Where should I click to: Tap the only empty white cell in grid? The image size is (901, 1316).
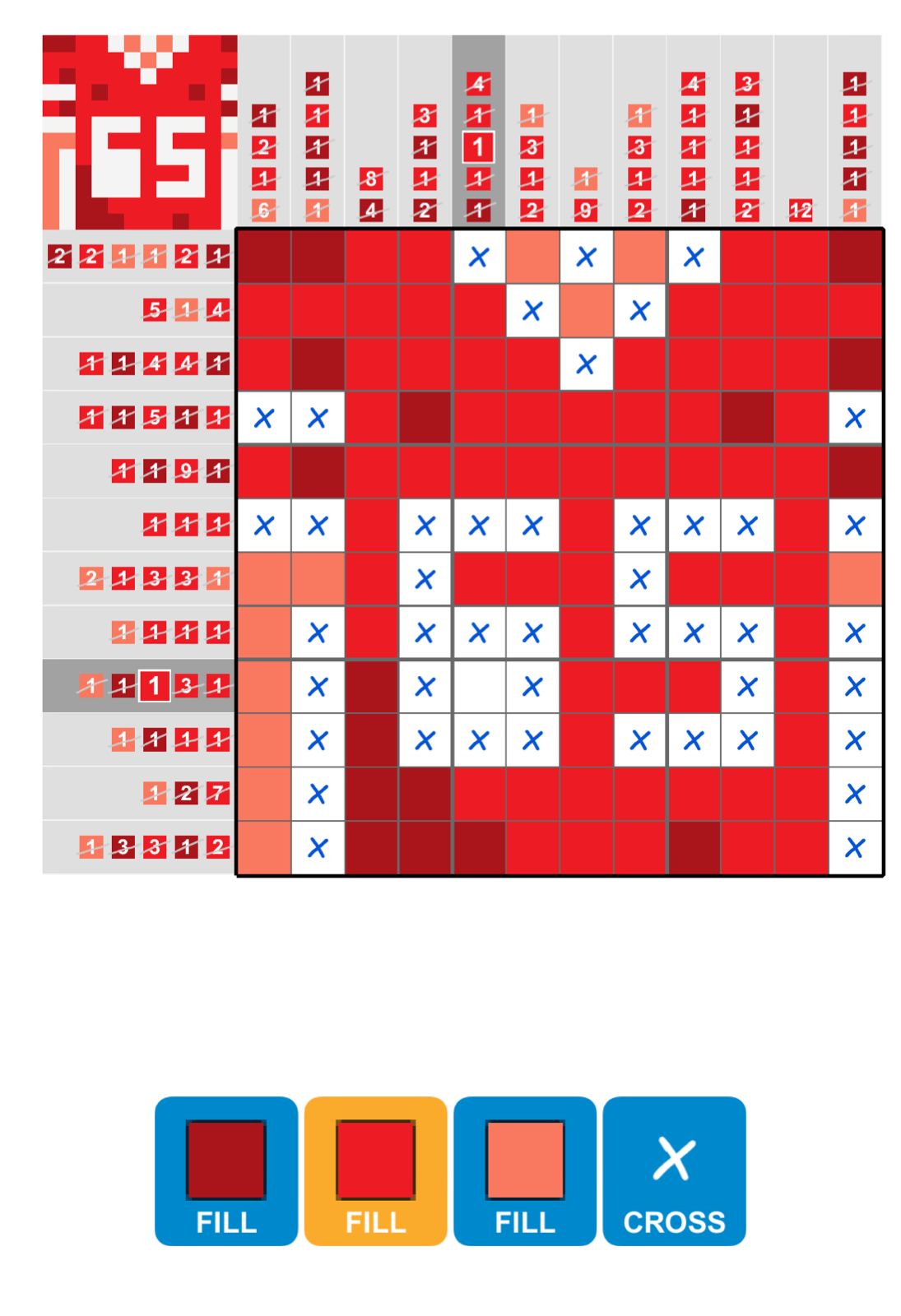478,686
